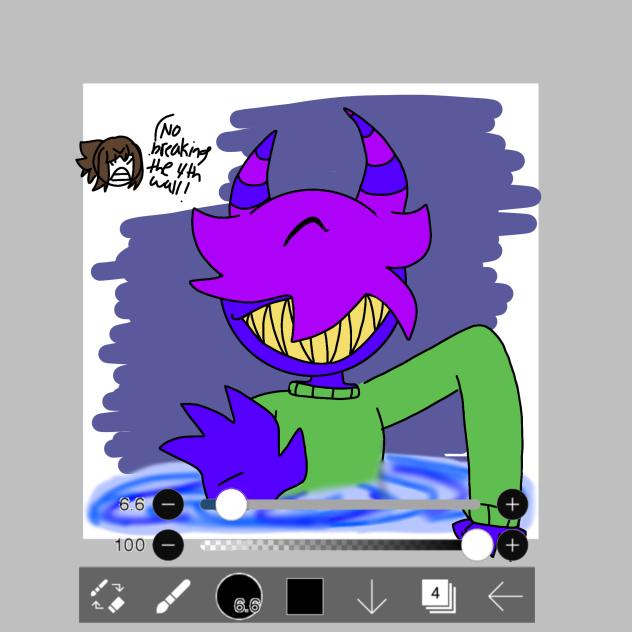The image size is (632, 632).
Task: Increase opacity with the plus button
Action: tap(512, 545)
